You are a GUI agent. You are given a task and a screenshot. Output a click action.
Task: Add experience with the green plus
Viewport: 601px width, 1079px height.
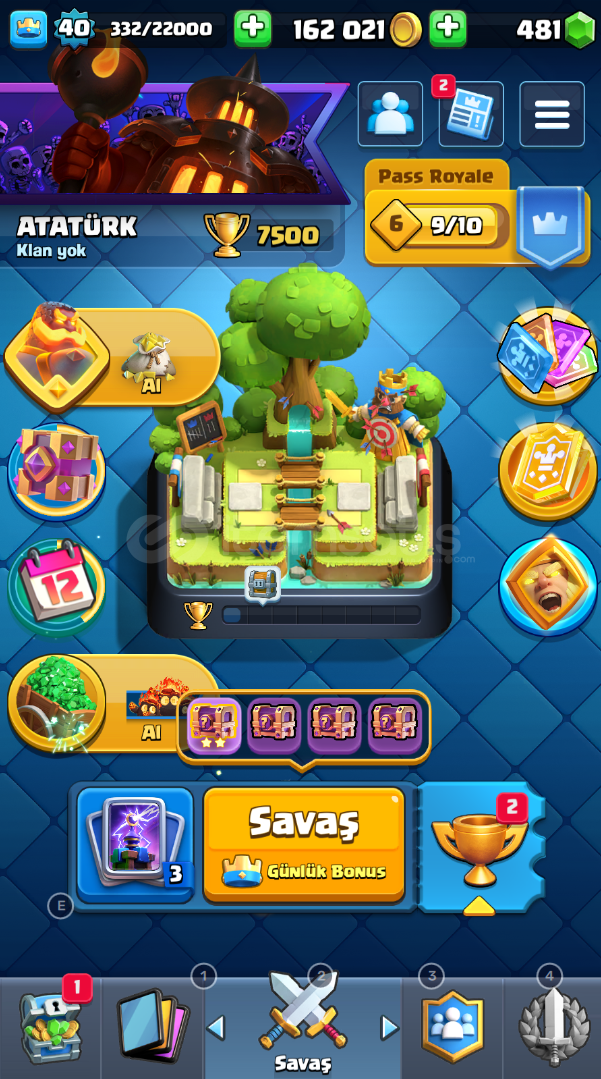coord(252,29)
